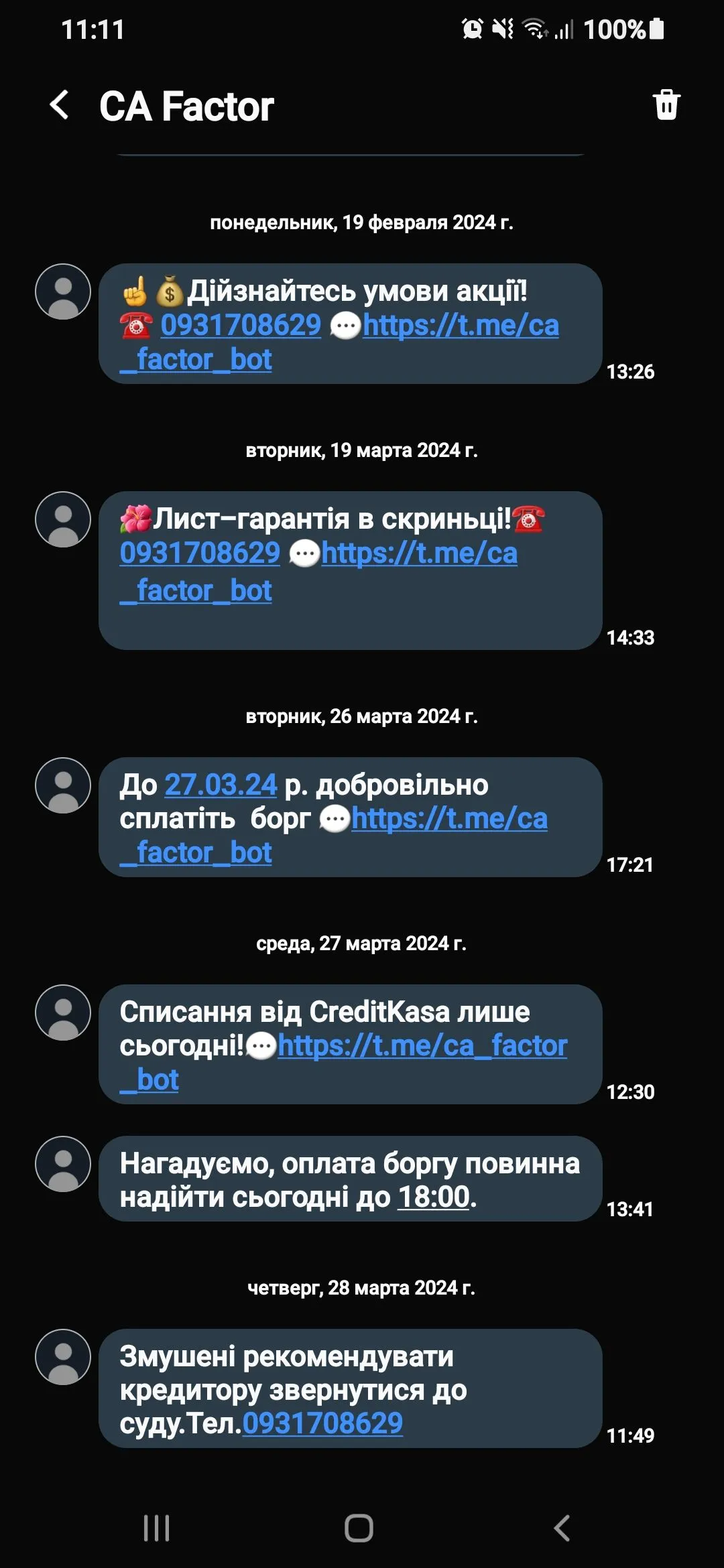Go back from CA Factor conversation

59,106
